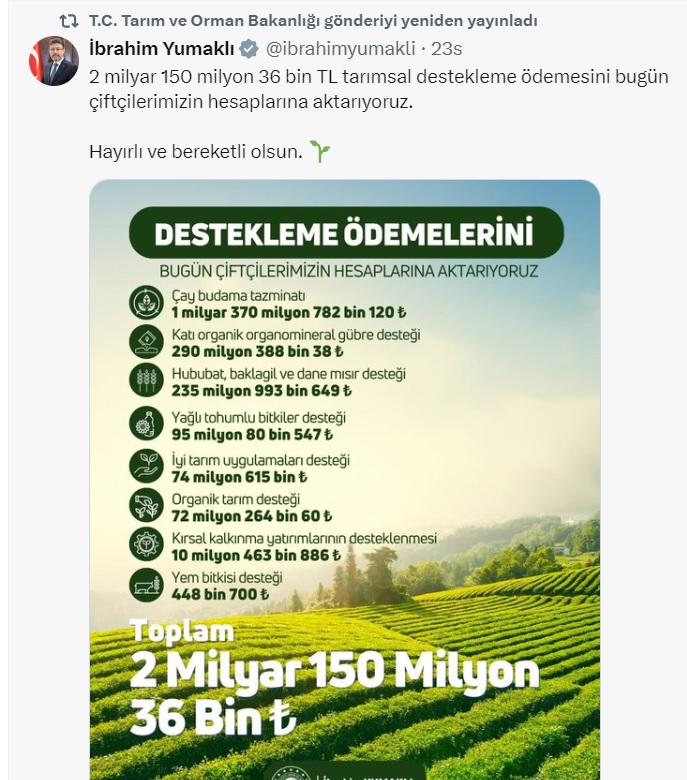Open the İbrahim Yumaklı display name link

161,49
